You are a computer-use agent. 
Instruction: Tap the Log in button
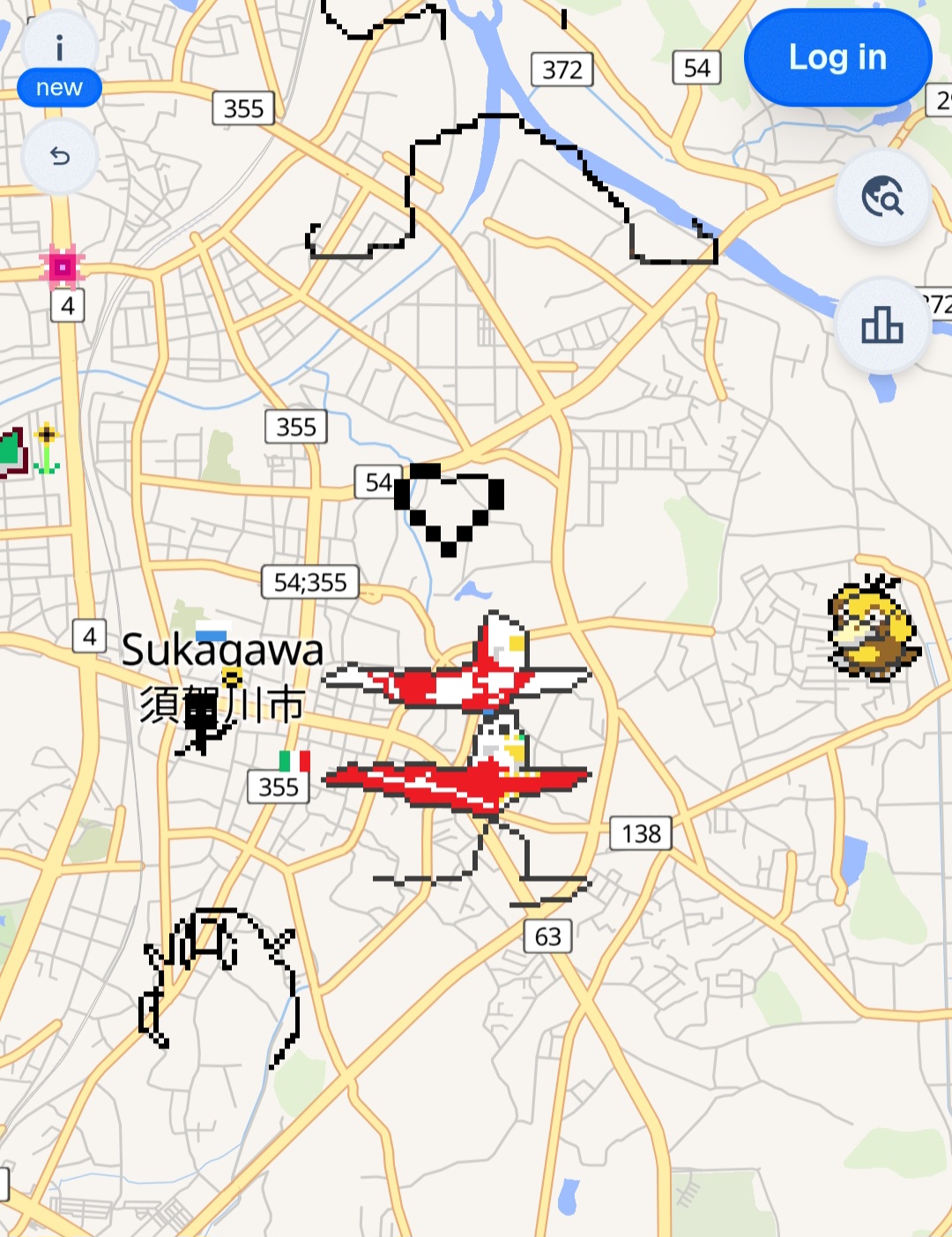tap(837, 58)
